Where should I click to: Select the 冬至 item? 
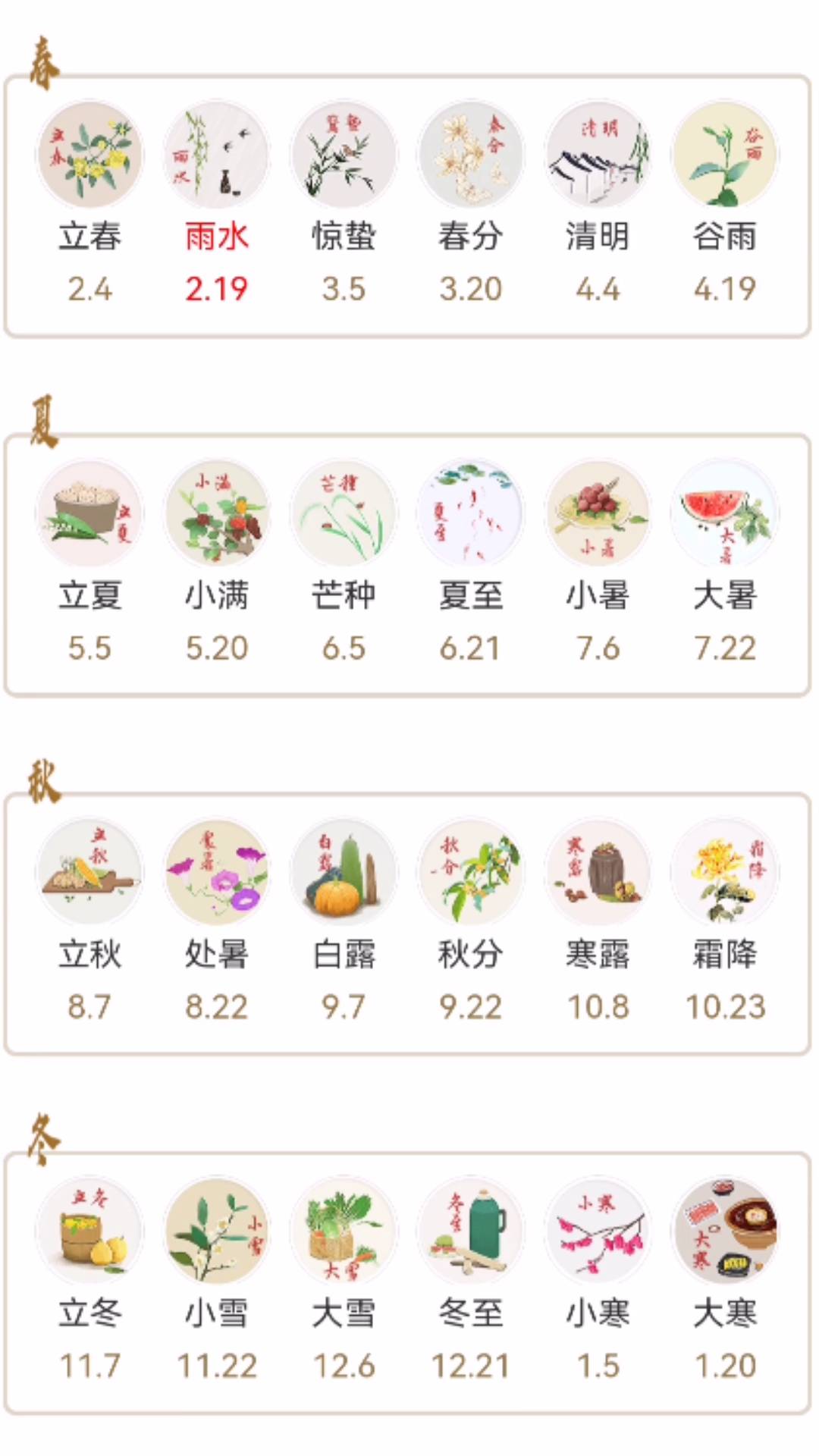(471, 1280)
